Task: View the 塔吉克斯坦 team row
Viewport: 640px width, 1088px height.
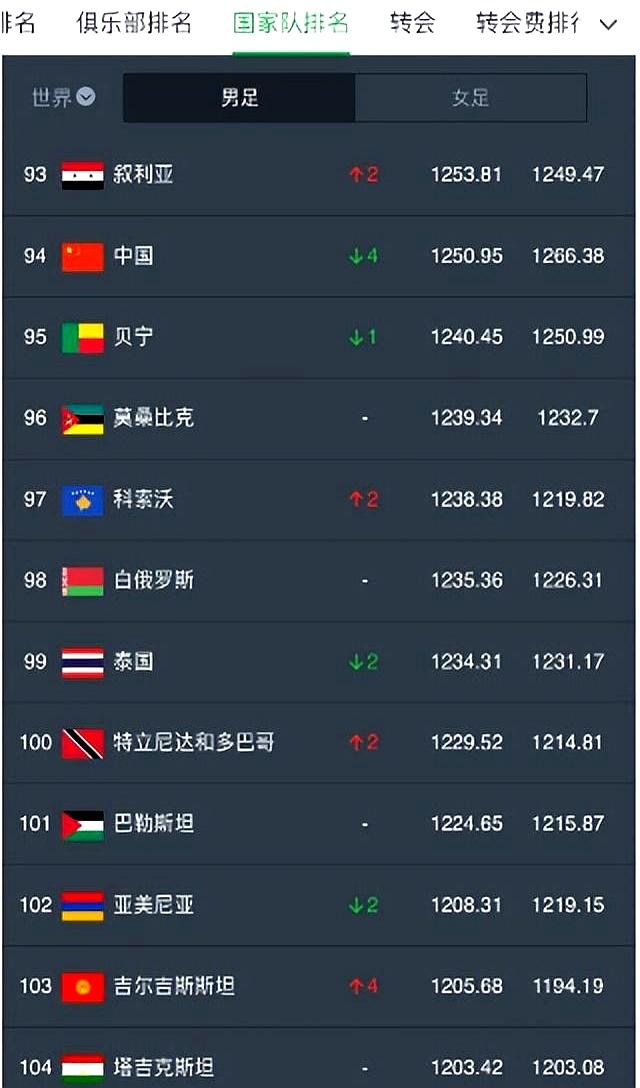Action: tap(319, 1058)
